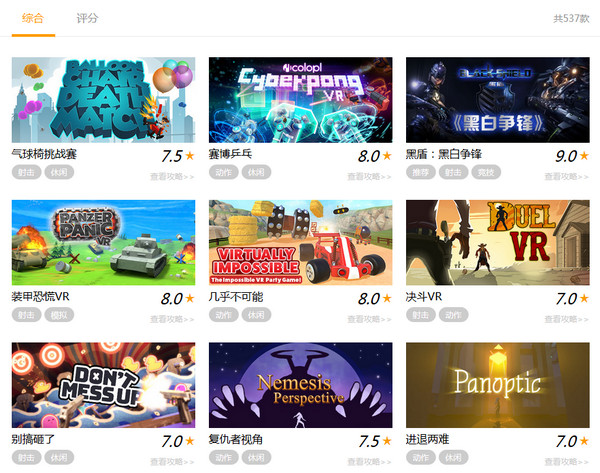Open the 复仇者视角 game card
Screen dimensions: 600x473
[300, 385]
